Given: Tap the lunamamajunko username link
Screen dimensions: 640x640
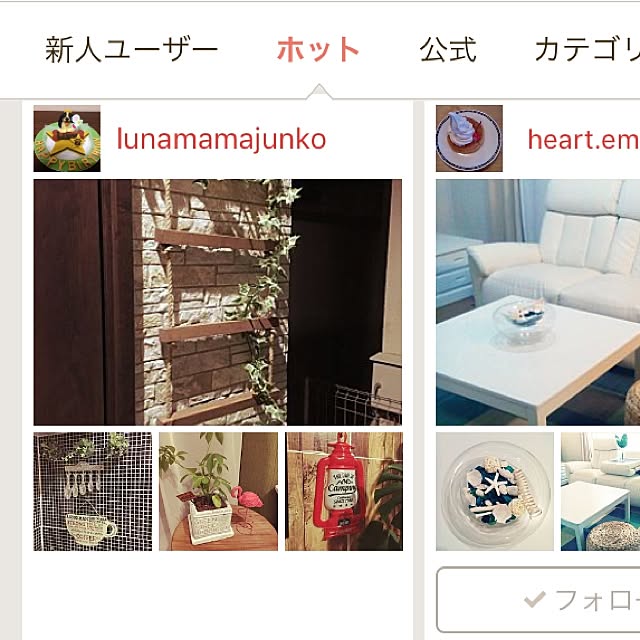Looking at the screenshot, I should tap(221, 139).
